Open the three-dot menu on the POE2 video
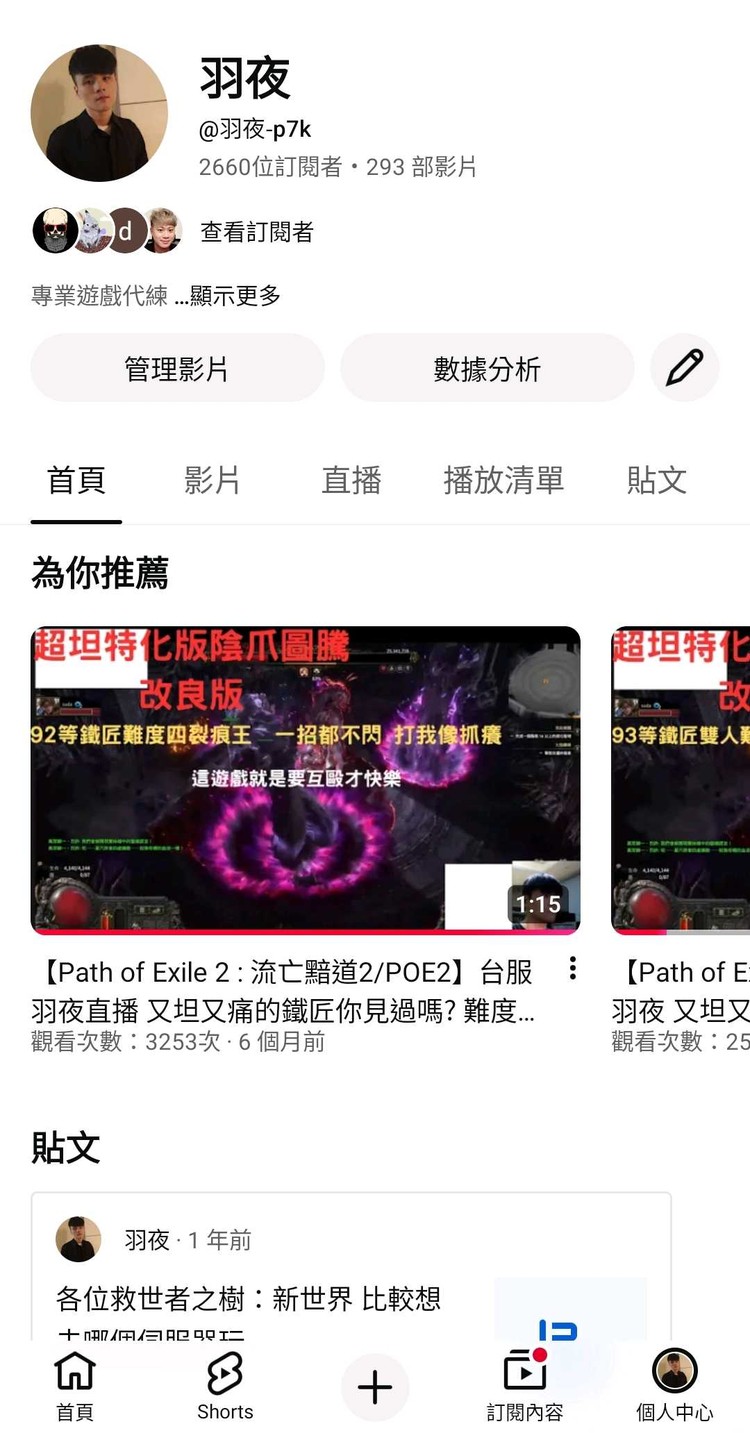Screen dimensions: 750x1433 (x=572, y=970)
